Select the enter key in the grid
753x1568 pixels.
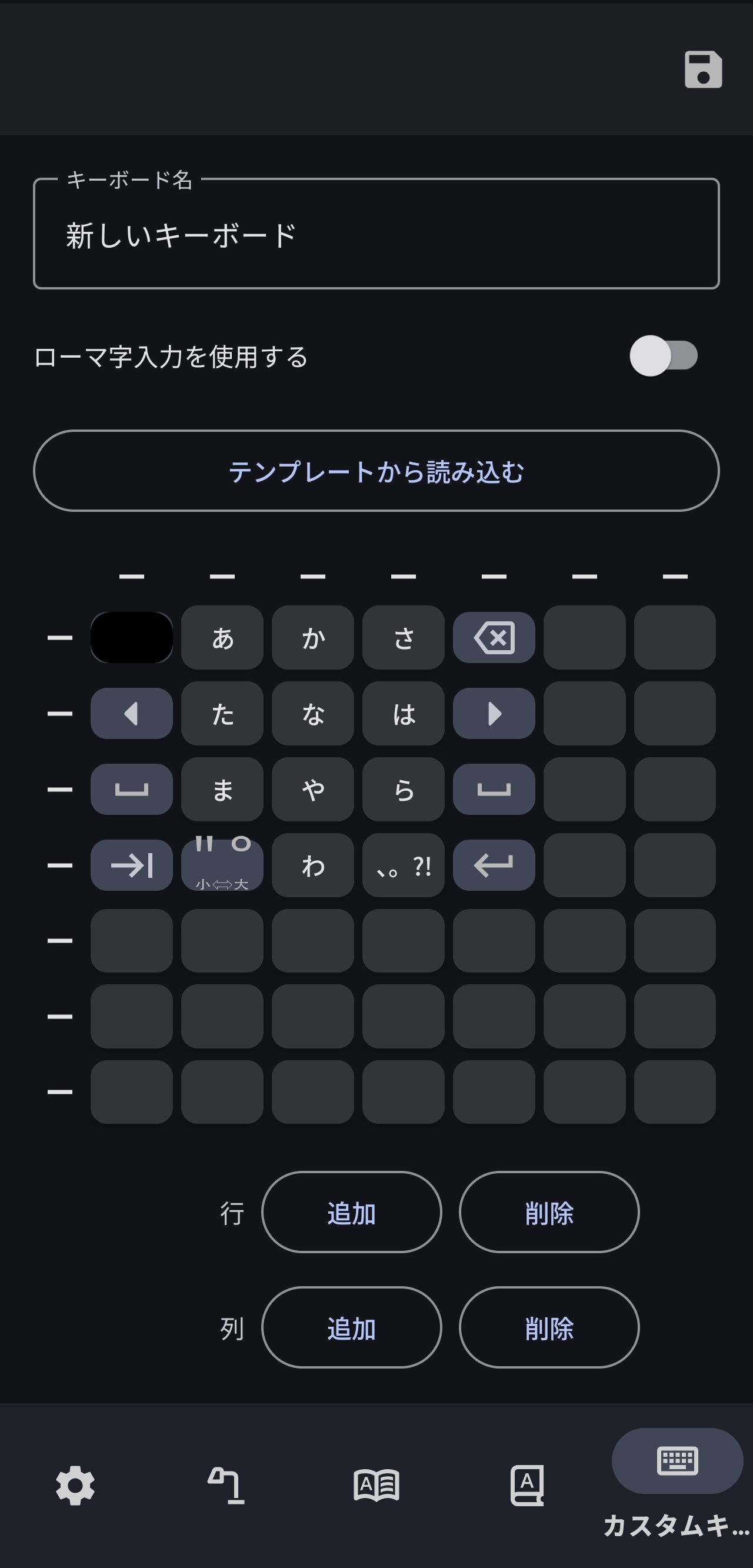(x=494, y=865)
